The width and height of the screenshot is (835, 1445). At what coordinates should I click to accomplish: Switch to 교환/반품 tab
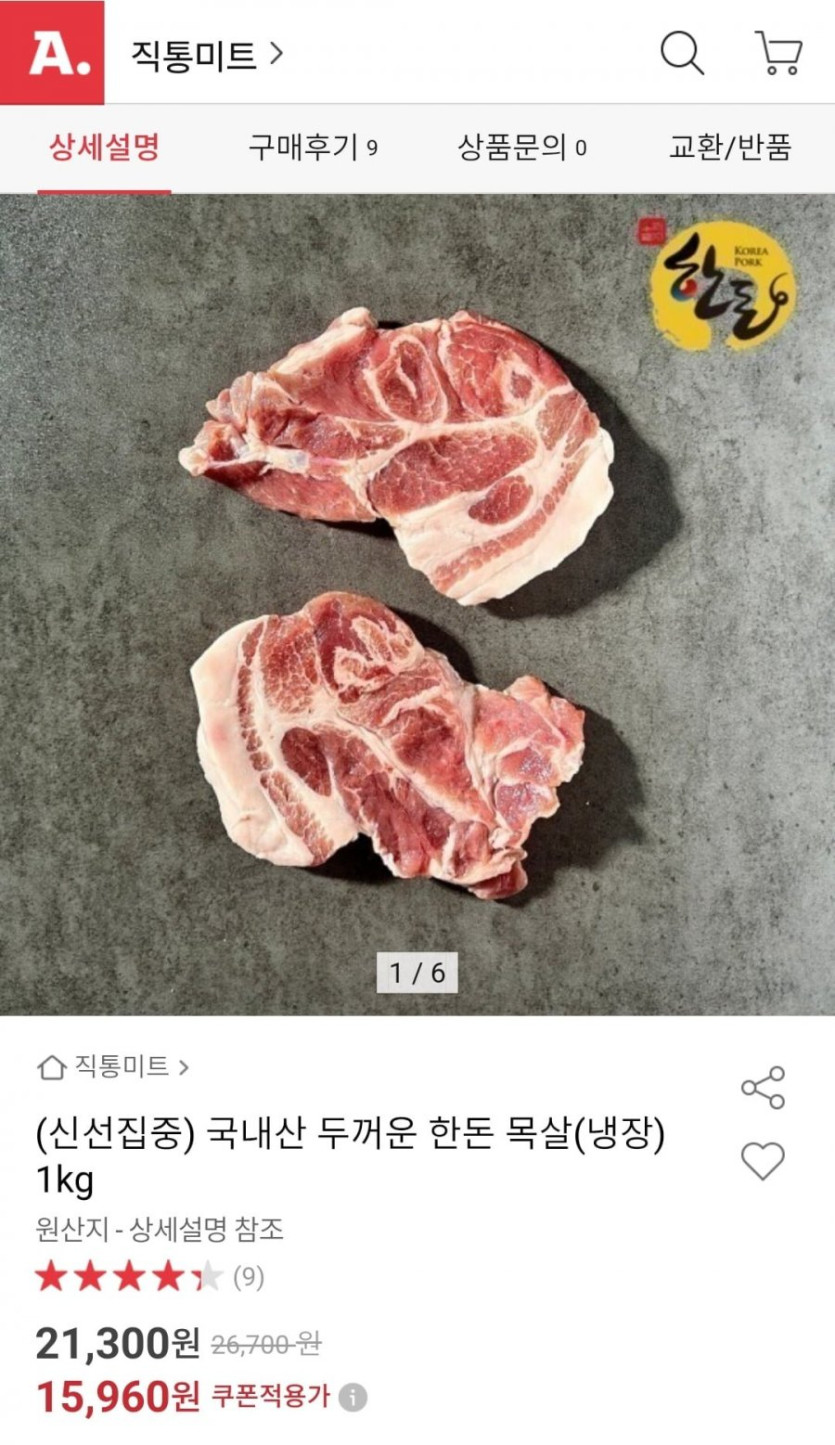pyautogui.click(x=730, y=148)
